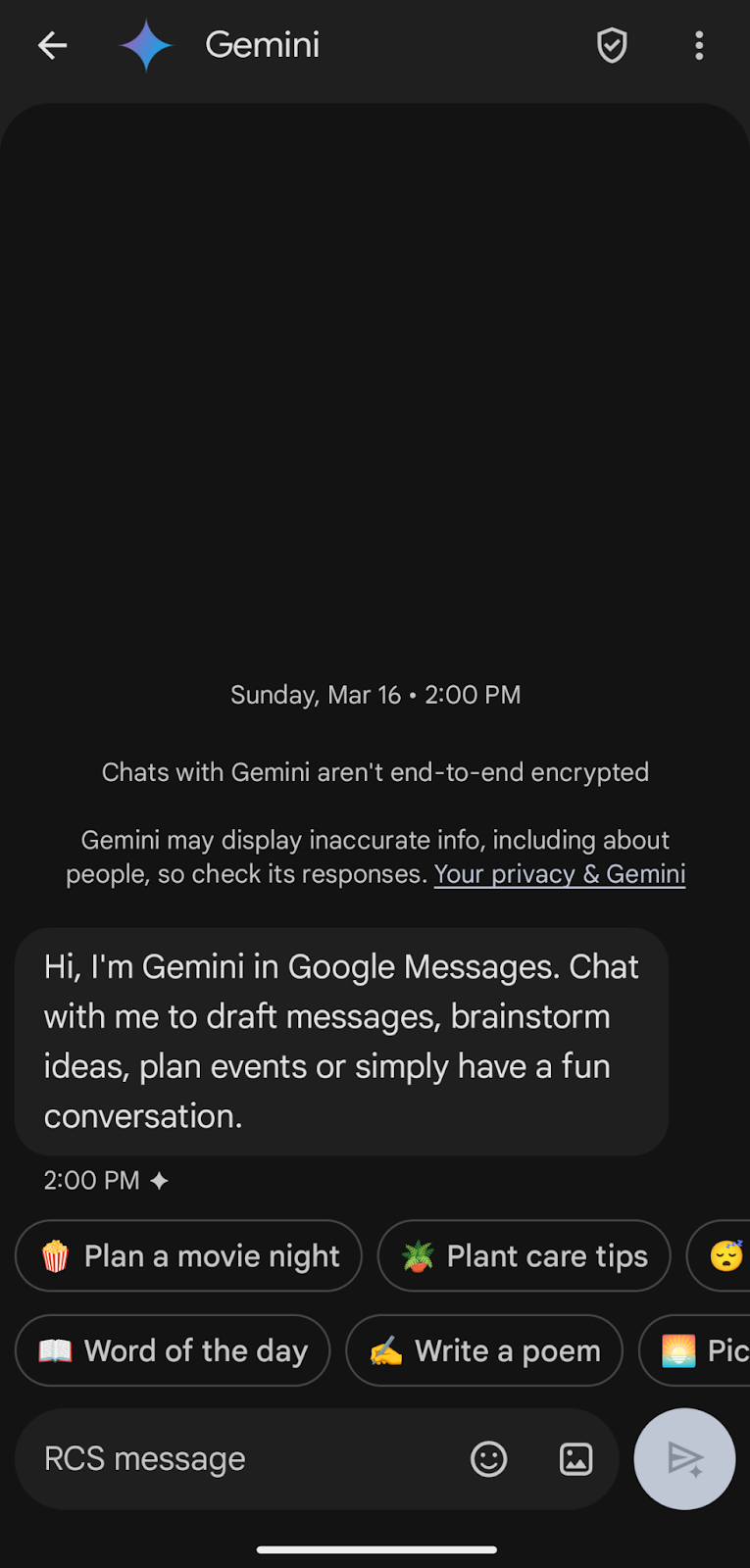The height and width of the screenshot is (1568, 750).
Task: Tap the back arrow to exit Gemini chat
Action: click(52, 45)
